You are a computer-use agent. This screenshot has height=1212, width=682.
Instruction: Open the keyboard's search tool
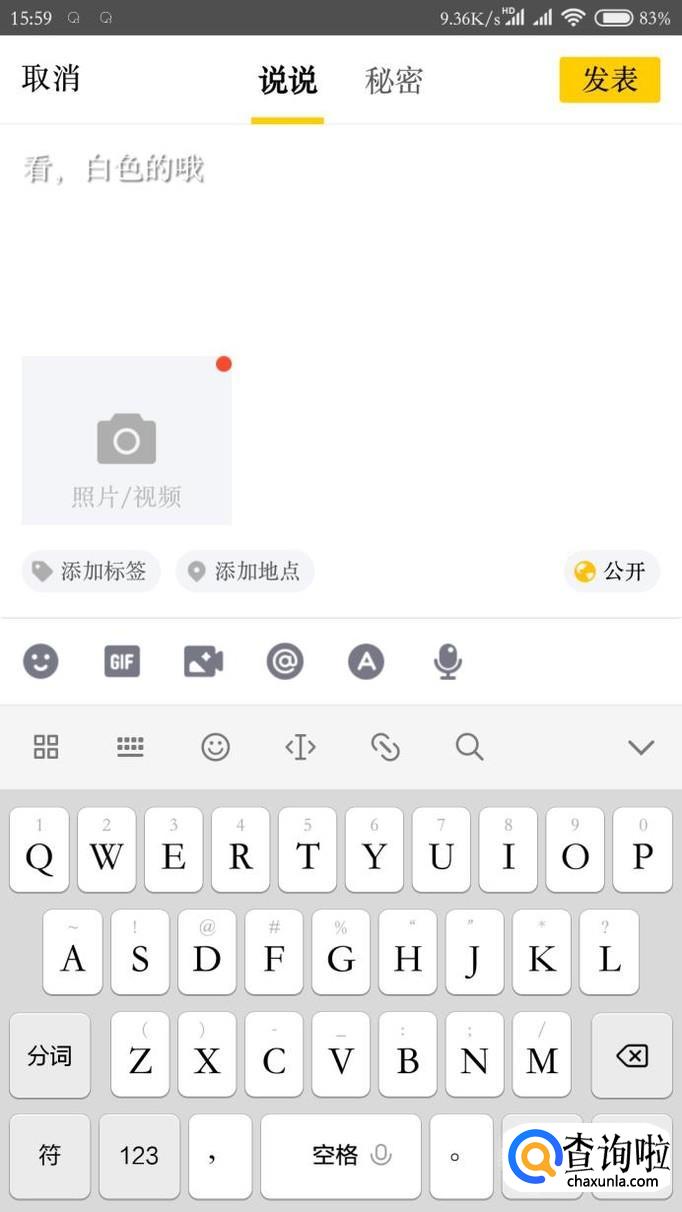[469, 747]
